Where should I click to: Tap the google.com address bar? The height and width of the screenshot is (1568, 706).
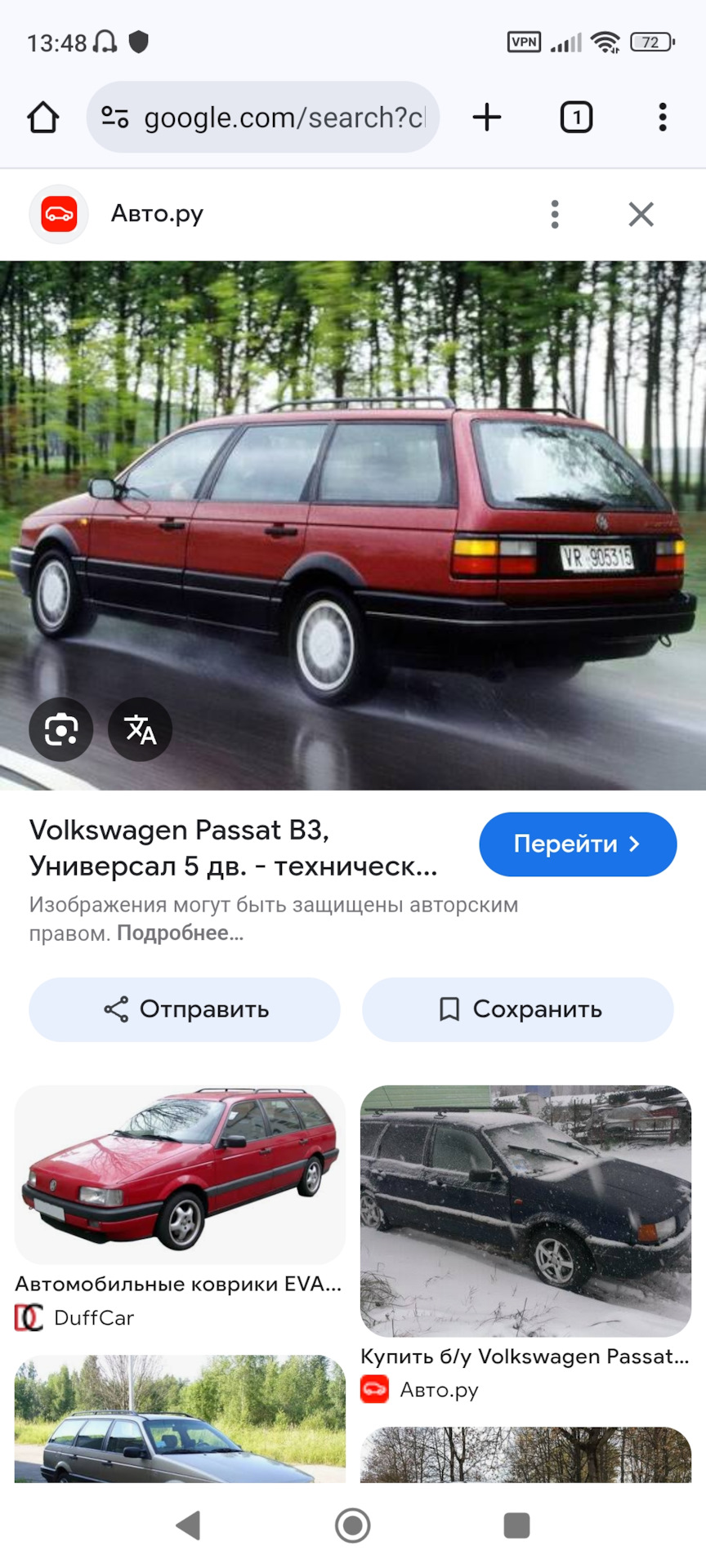point(270,118)
